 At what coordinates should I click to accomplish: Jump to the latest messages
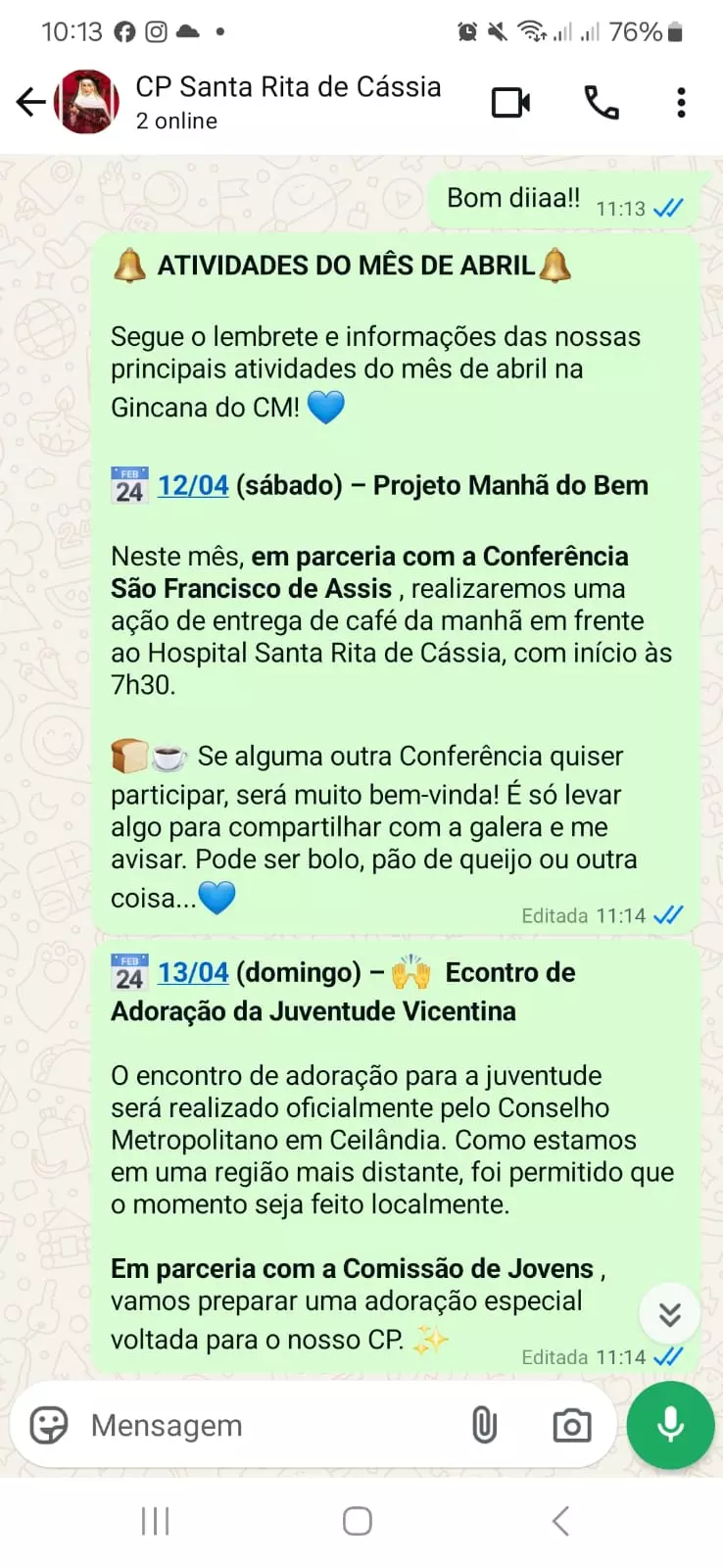(669, 1313)
